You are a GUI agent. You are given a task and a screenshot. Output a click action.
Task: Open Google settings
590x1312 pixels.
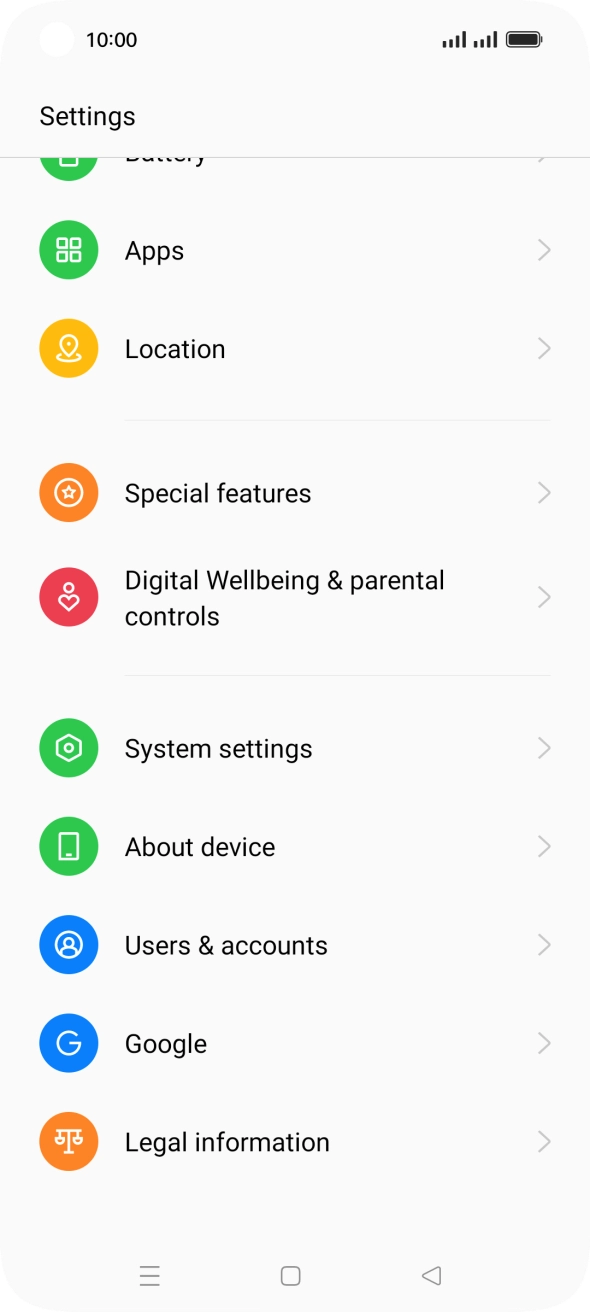pyautogui.click(x=295, y=1043)
